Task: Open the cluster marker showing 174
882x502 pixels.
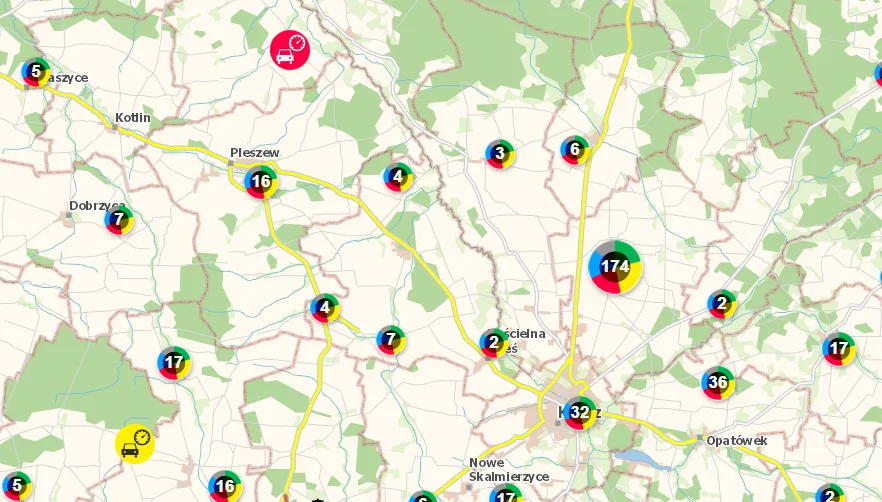Action: [x=615, y=267]
